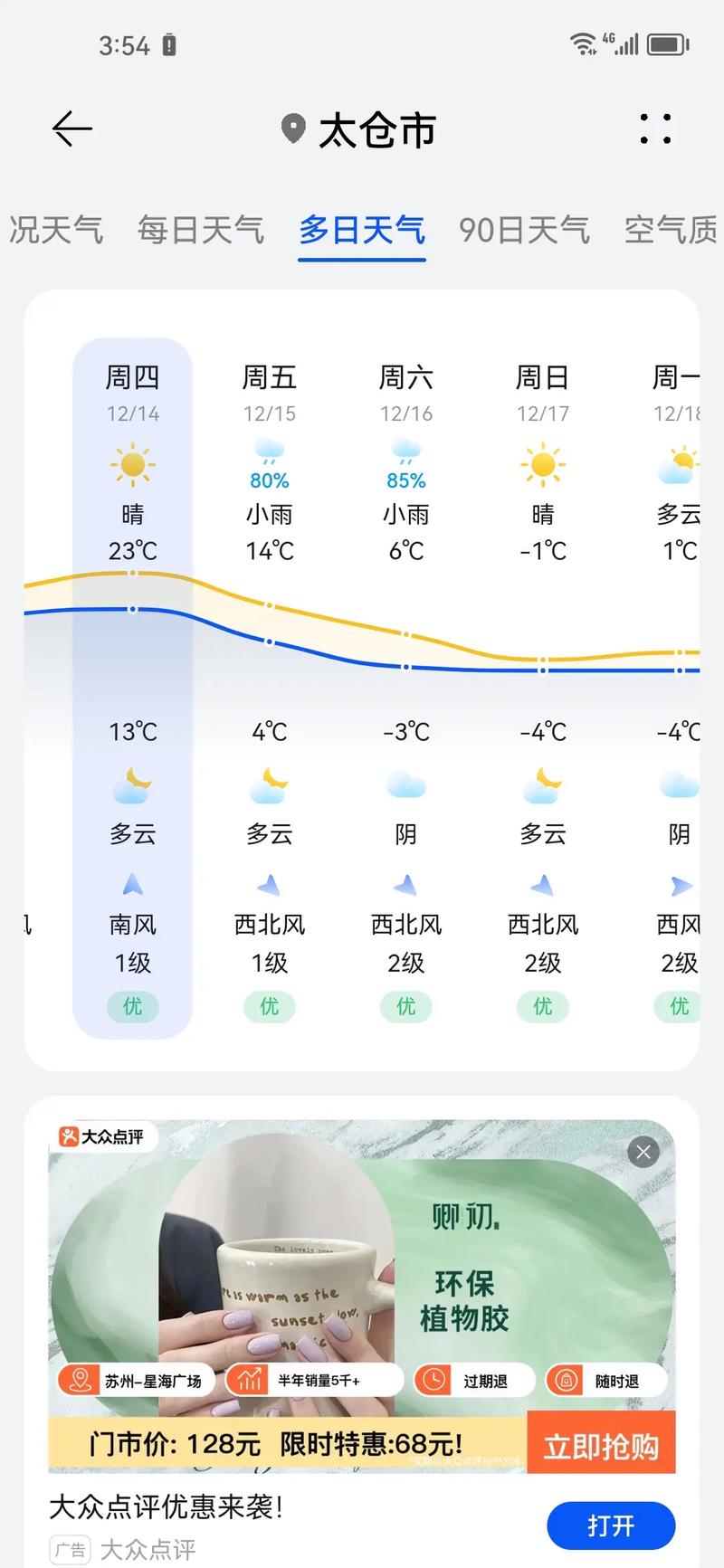This screenshot has height=1568, width=724.
Task: Tap the green 优 air quality badge under 周六
Action: 406,1006
